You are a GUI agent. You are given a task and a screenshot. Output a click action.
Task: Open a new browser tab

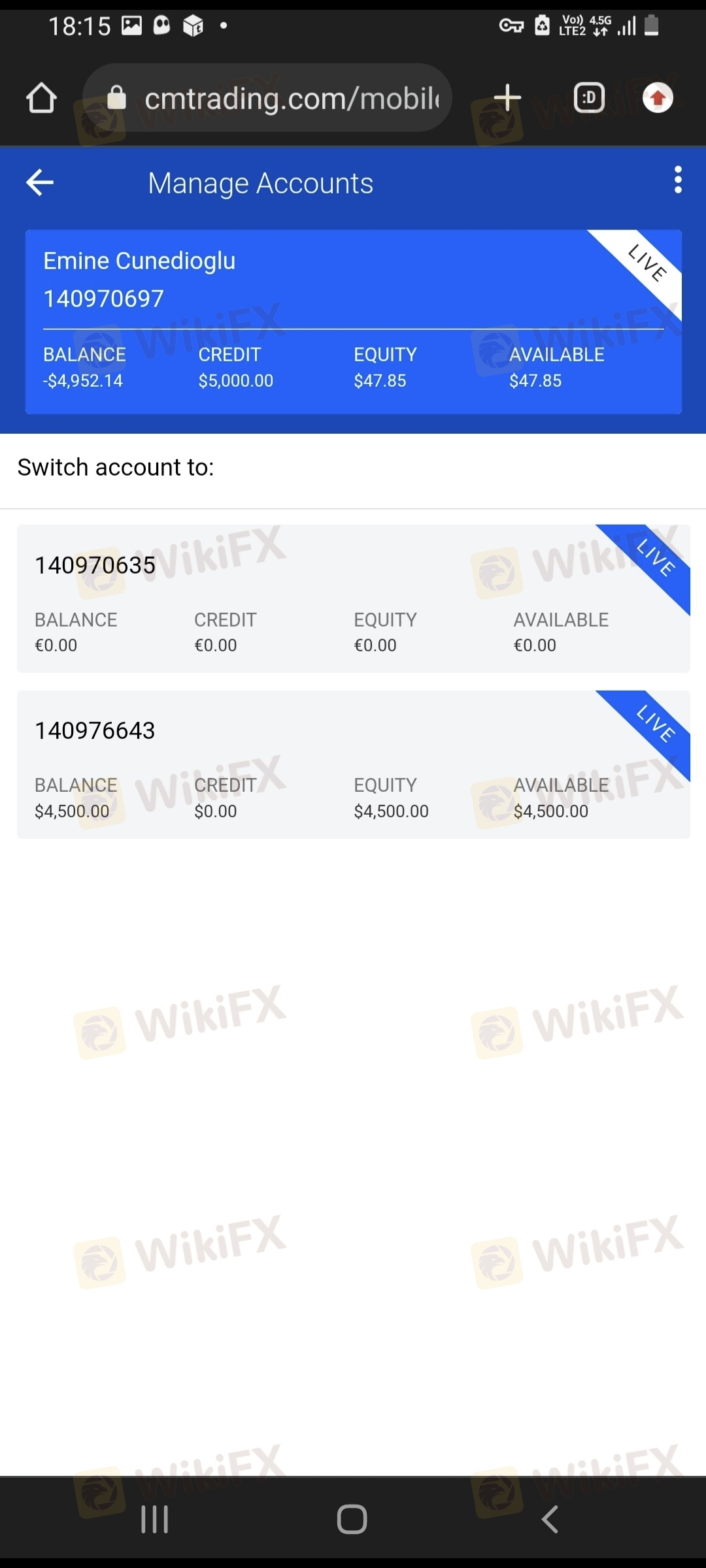[x=507, y=98]
